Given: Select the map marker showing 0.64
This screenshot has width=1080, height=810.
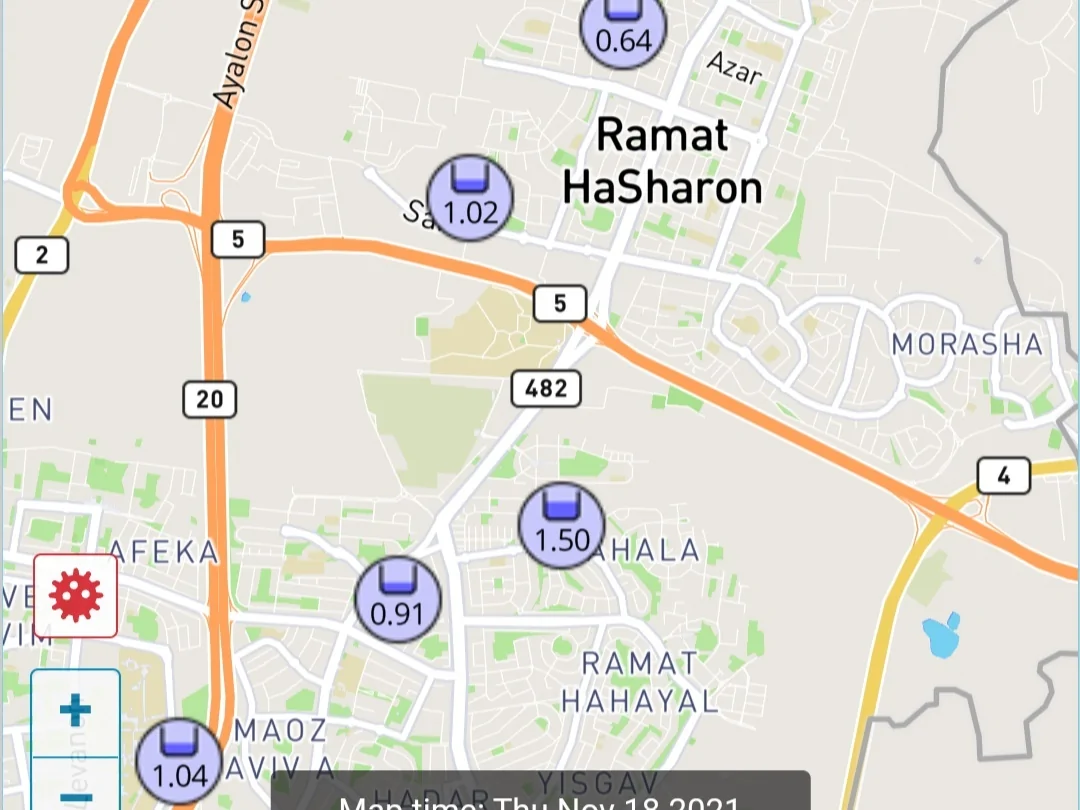Looking at the screenshot, I should tap(623, 27).
